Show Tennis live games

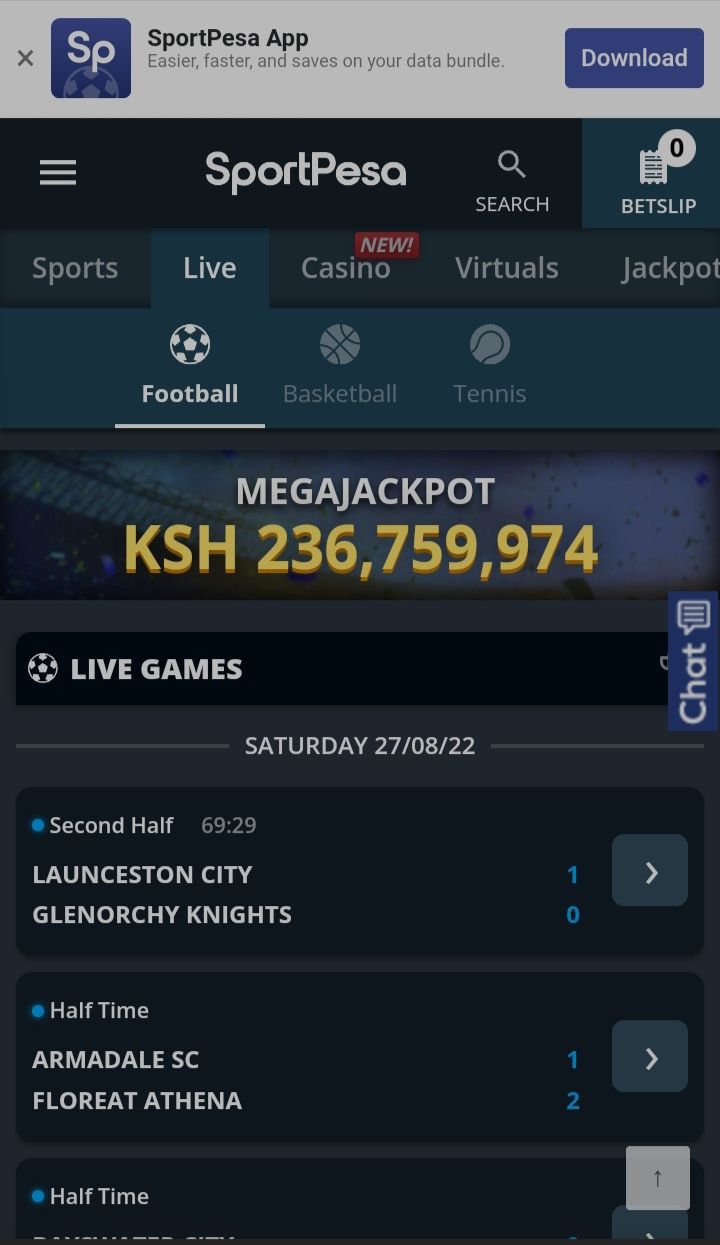[489, 367]
